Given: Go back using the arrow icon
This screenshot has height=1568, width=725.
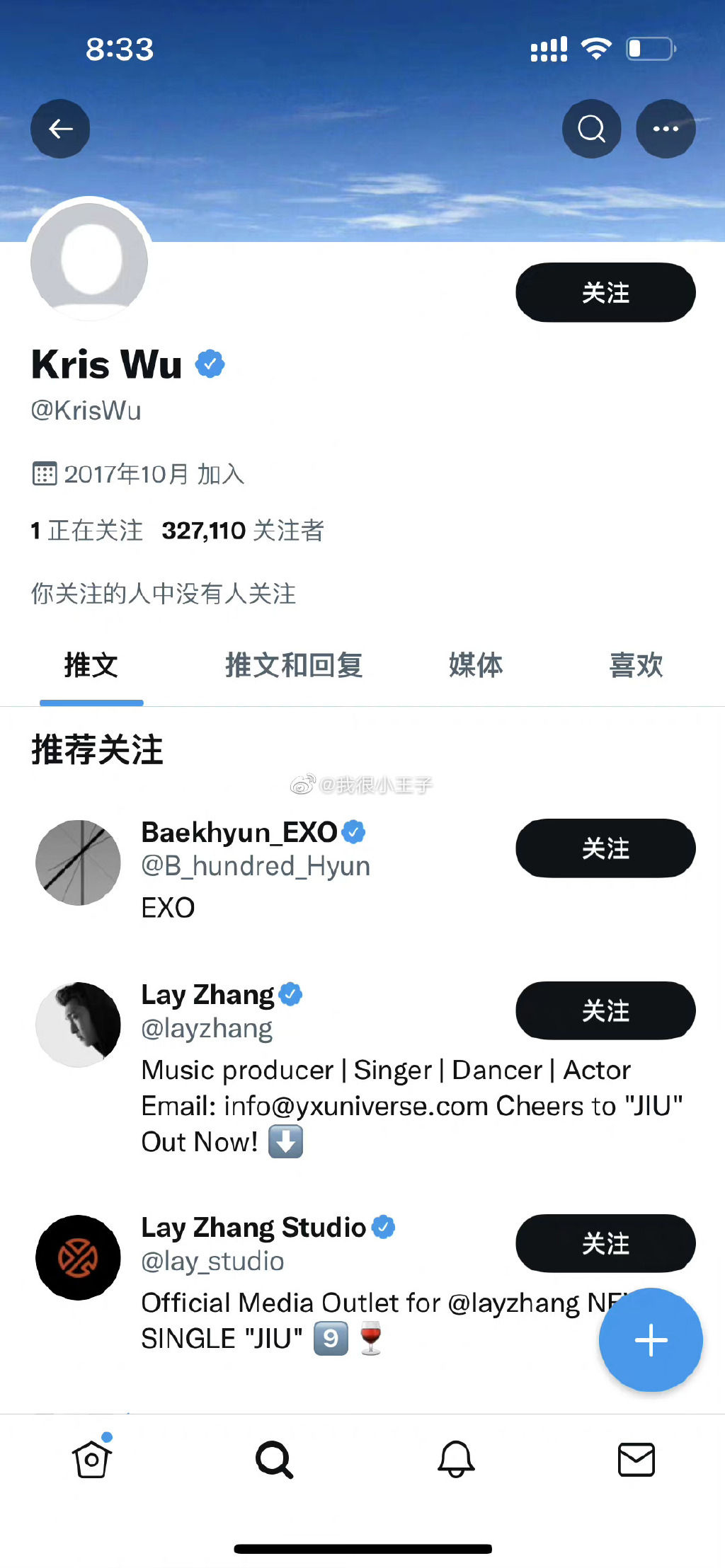Looking at the screenshot, I should pos(60,129).
